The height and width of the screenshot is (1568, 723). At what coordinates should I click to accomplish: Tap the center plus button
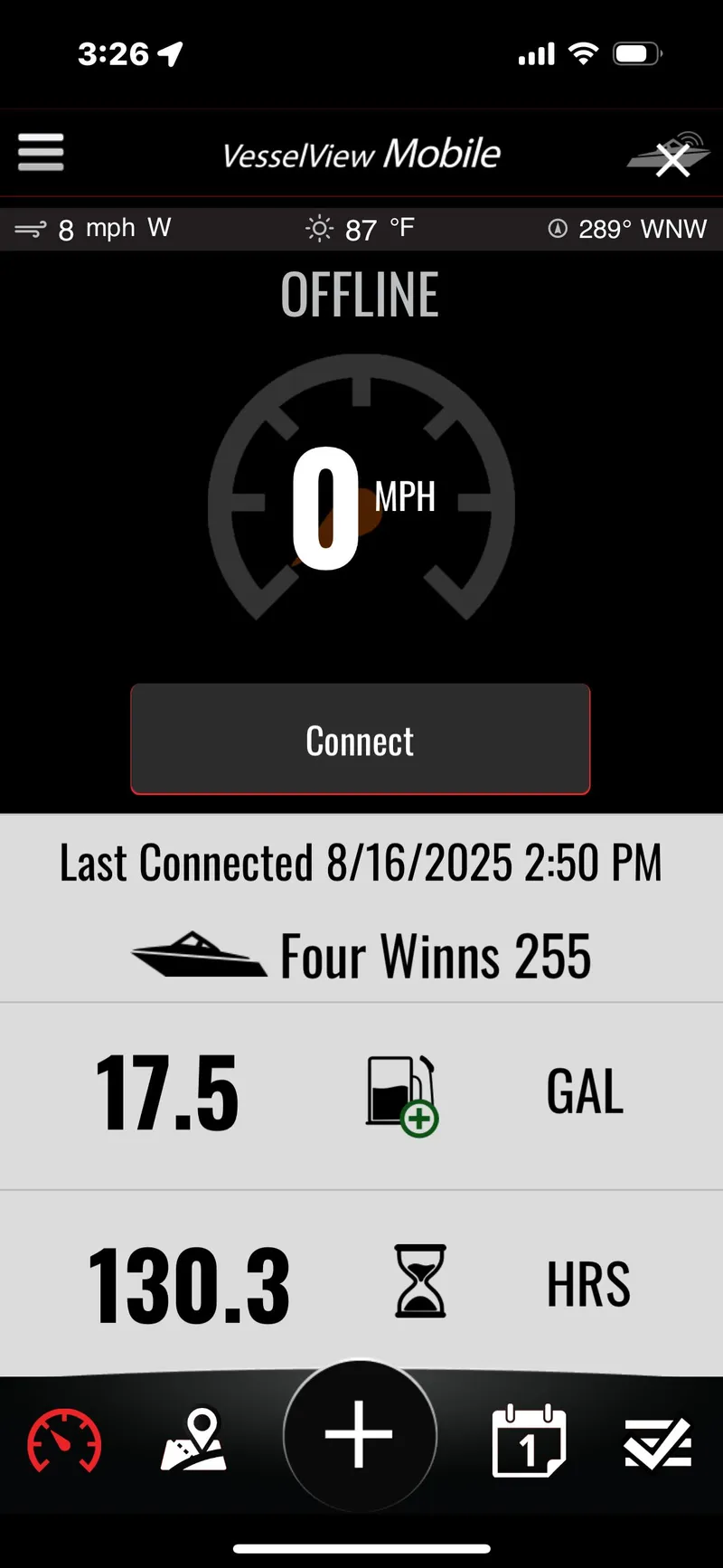[x=360, y=1434]
